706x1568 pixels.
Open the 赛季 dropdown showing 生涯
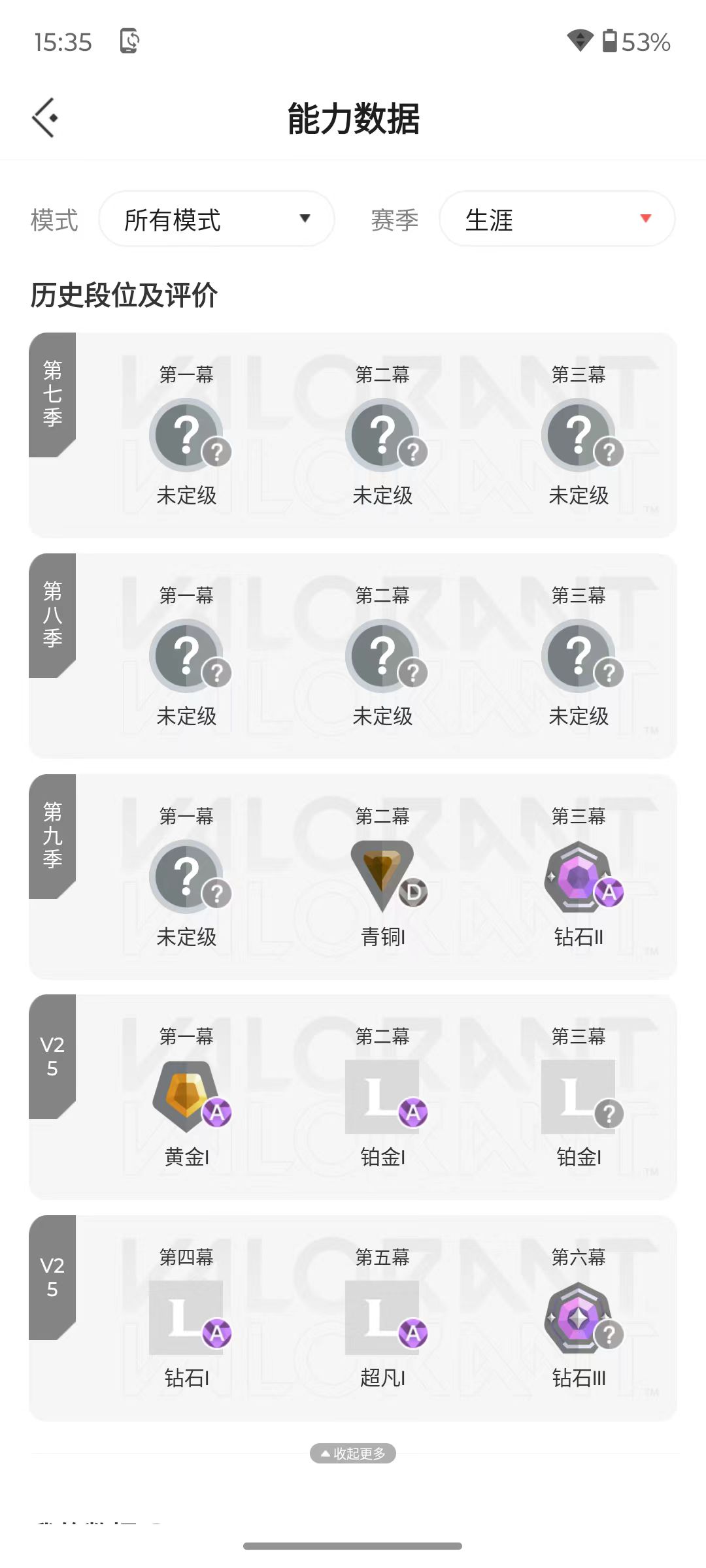click(557, 219)
